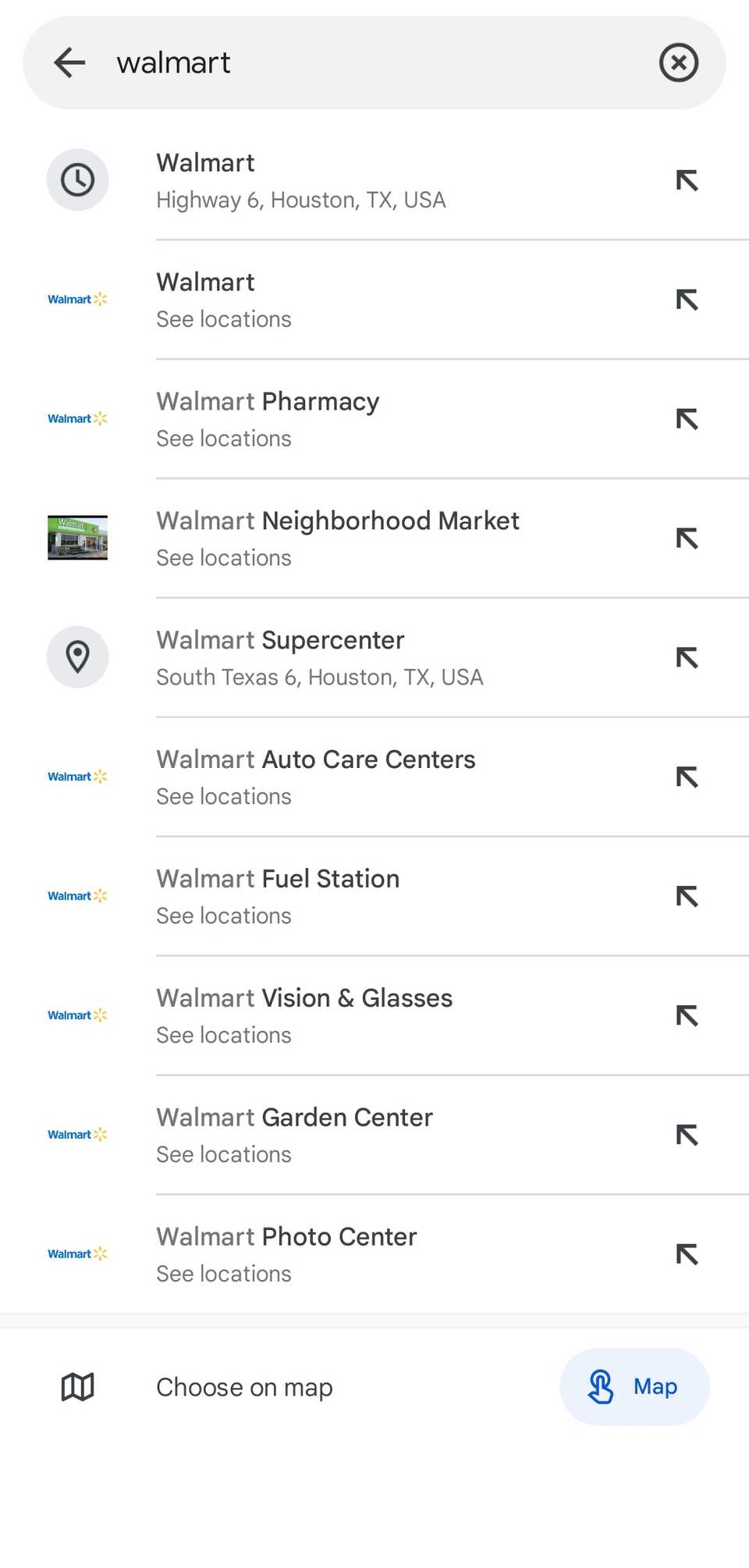The image size is (749, 1568).
Task: Tap the pin icon inside the Map button
Action: tap(601, 1387)
